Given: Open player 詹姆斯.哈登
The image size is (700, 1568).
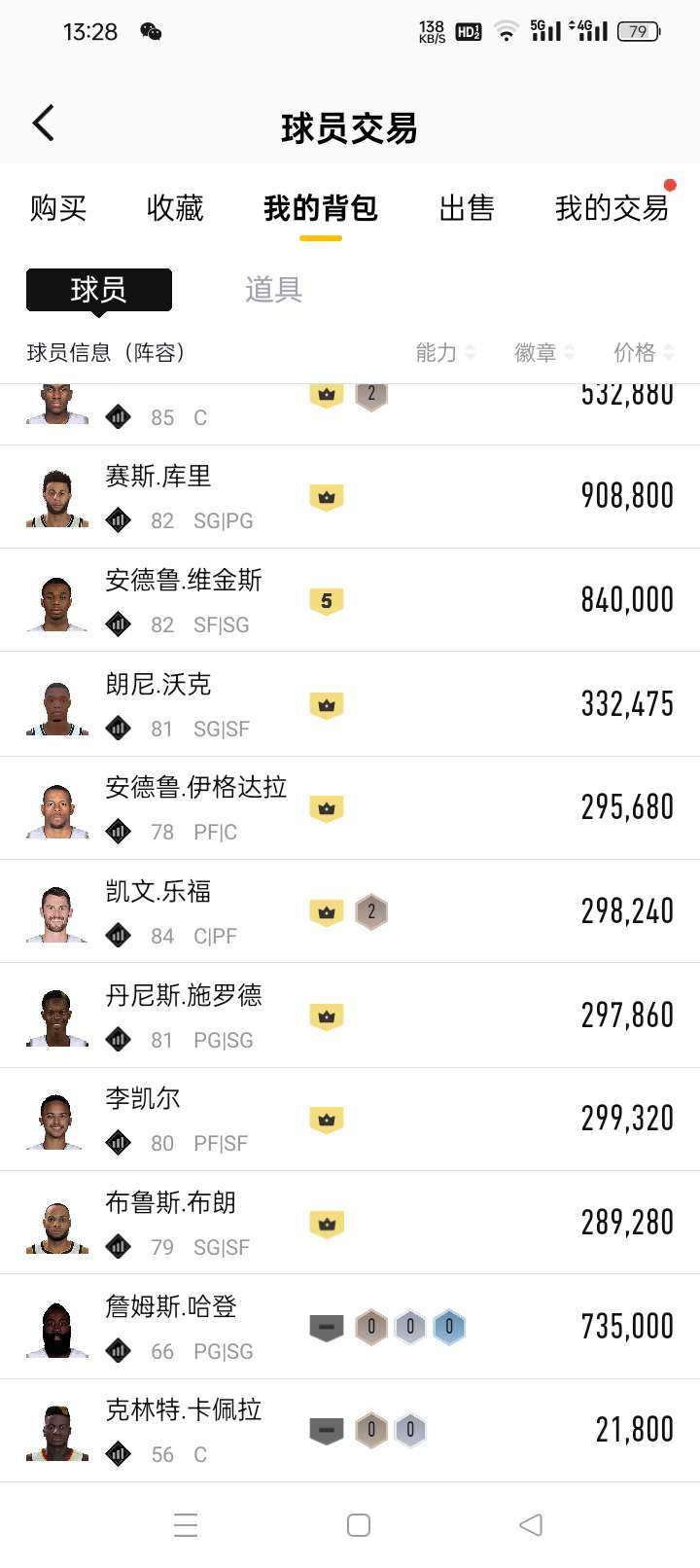Looking at the screenshot, I should pos(171,1306).
